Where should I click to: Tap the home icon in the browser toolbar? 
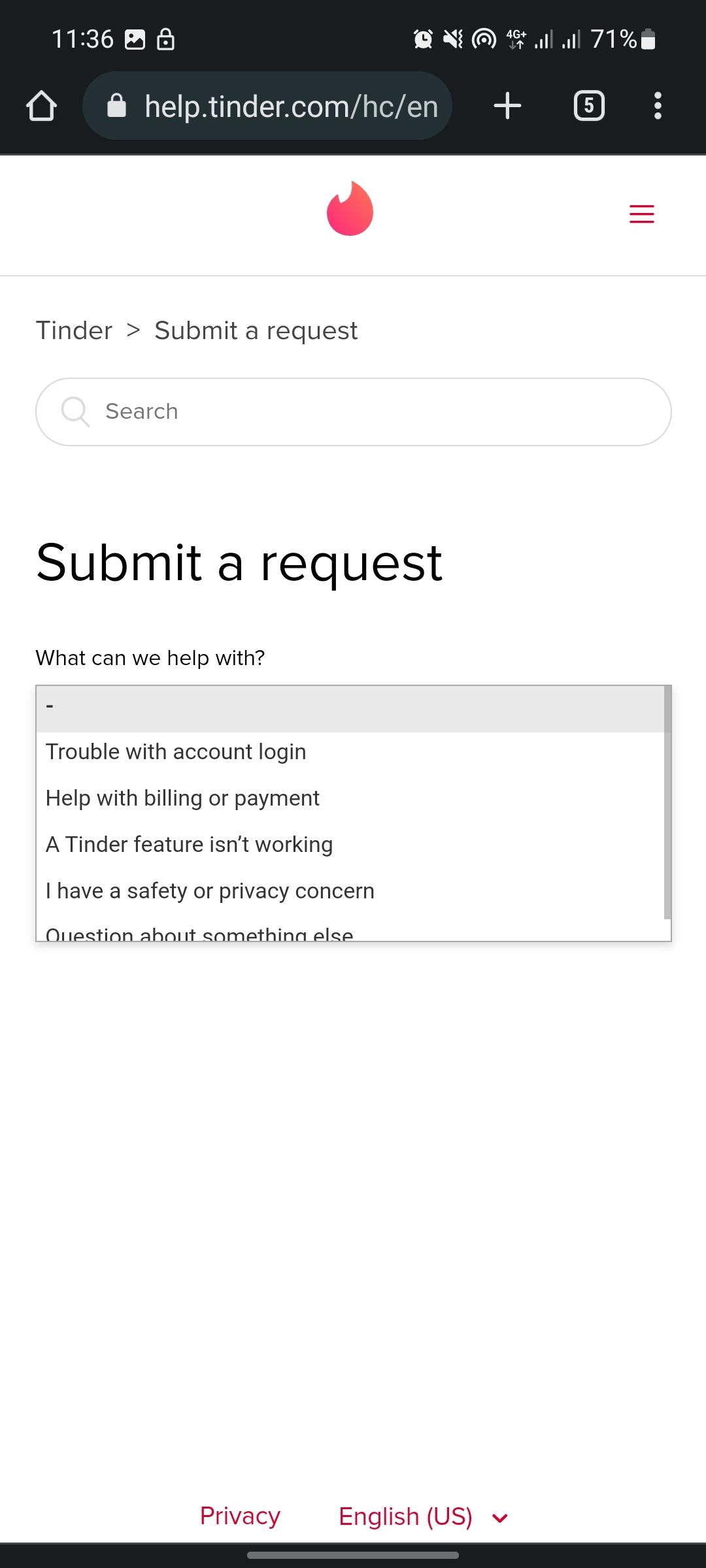pyautogui.click(x=41, y=105)
